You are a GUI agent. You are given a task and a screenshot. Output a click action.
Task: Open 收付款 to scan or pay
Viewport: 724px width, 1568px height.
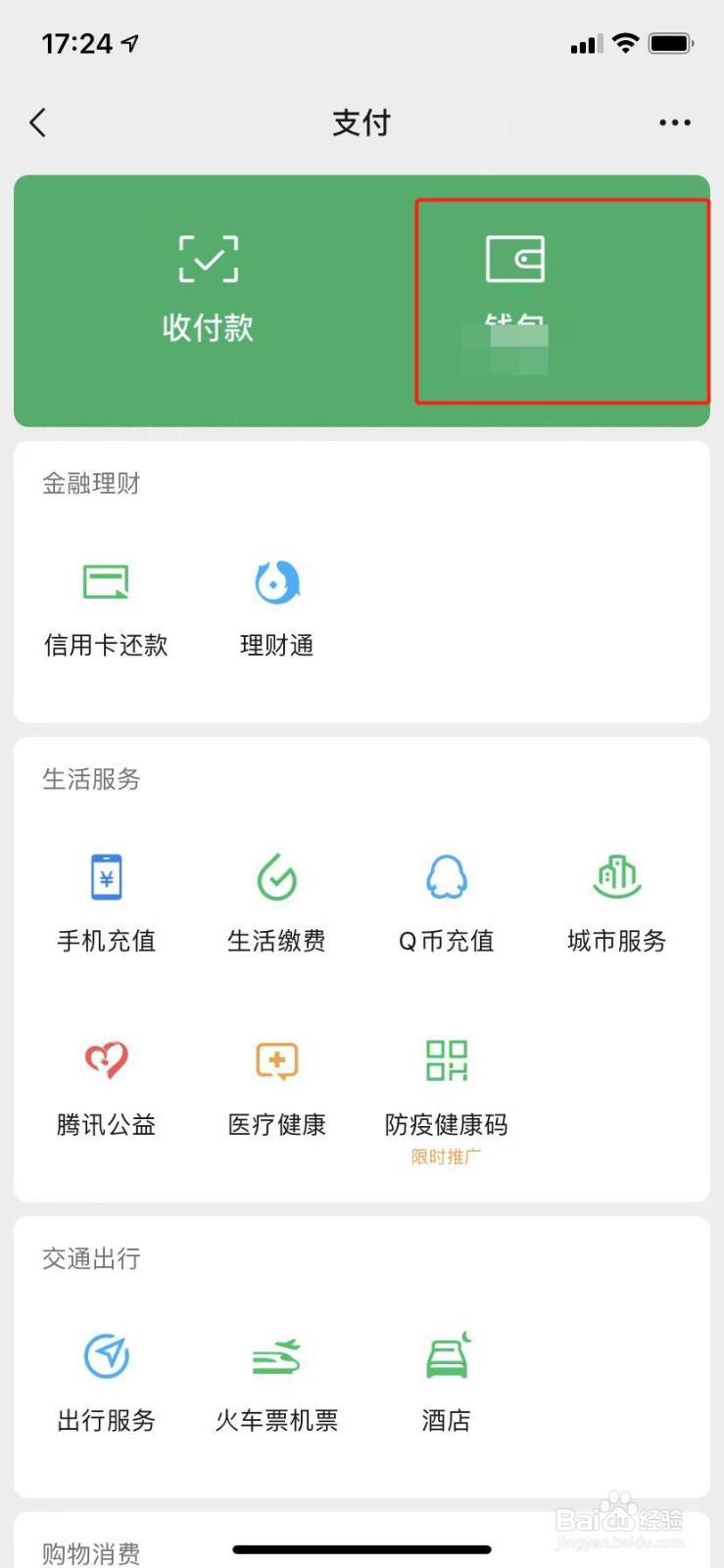tap(208, 289)
